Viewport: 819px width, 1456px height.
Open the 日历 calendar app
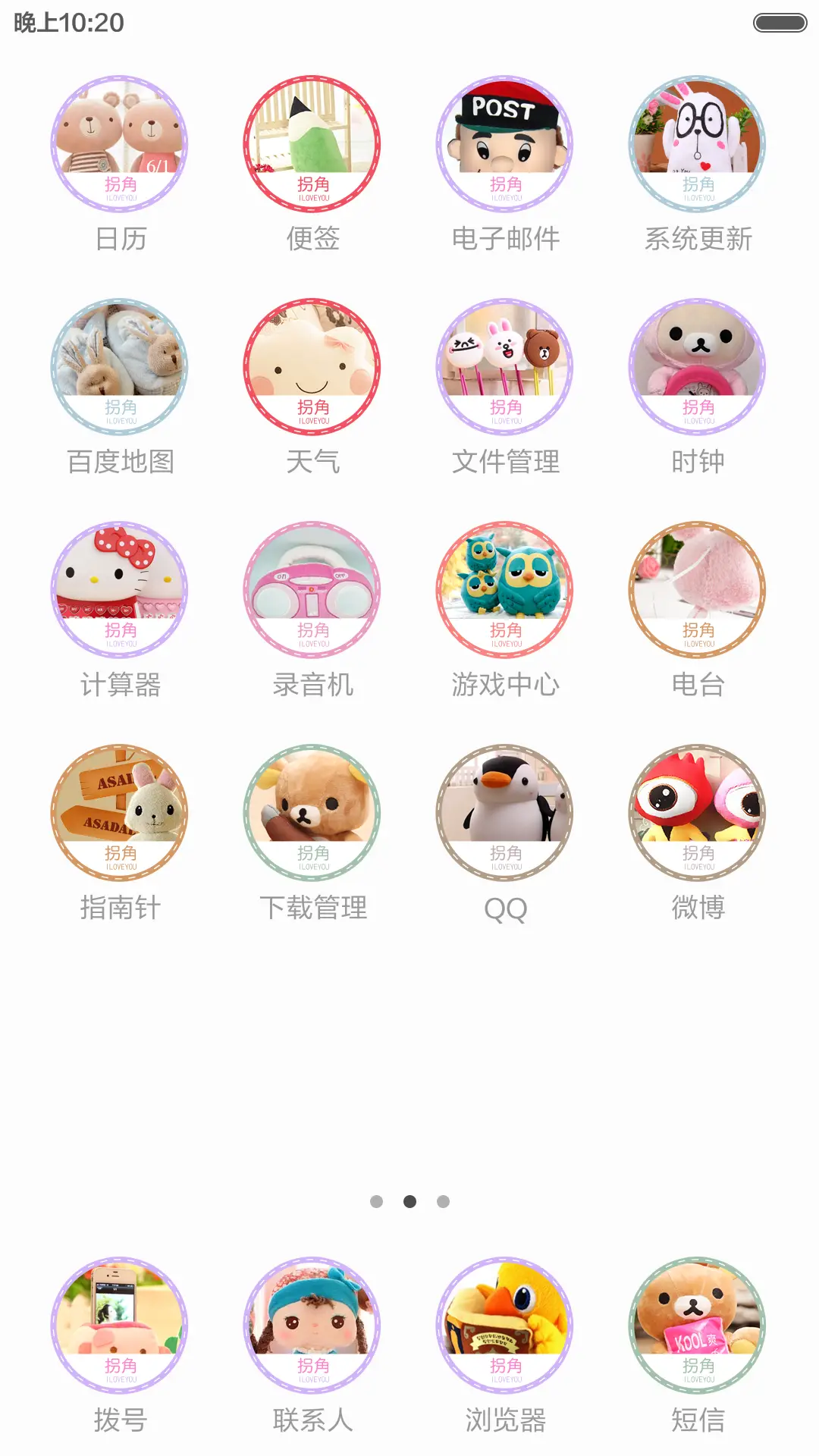pyautogui.click(x=120, y=144)
